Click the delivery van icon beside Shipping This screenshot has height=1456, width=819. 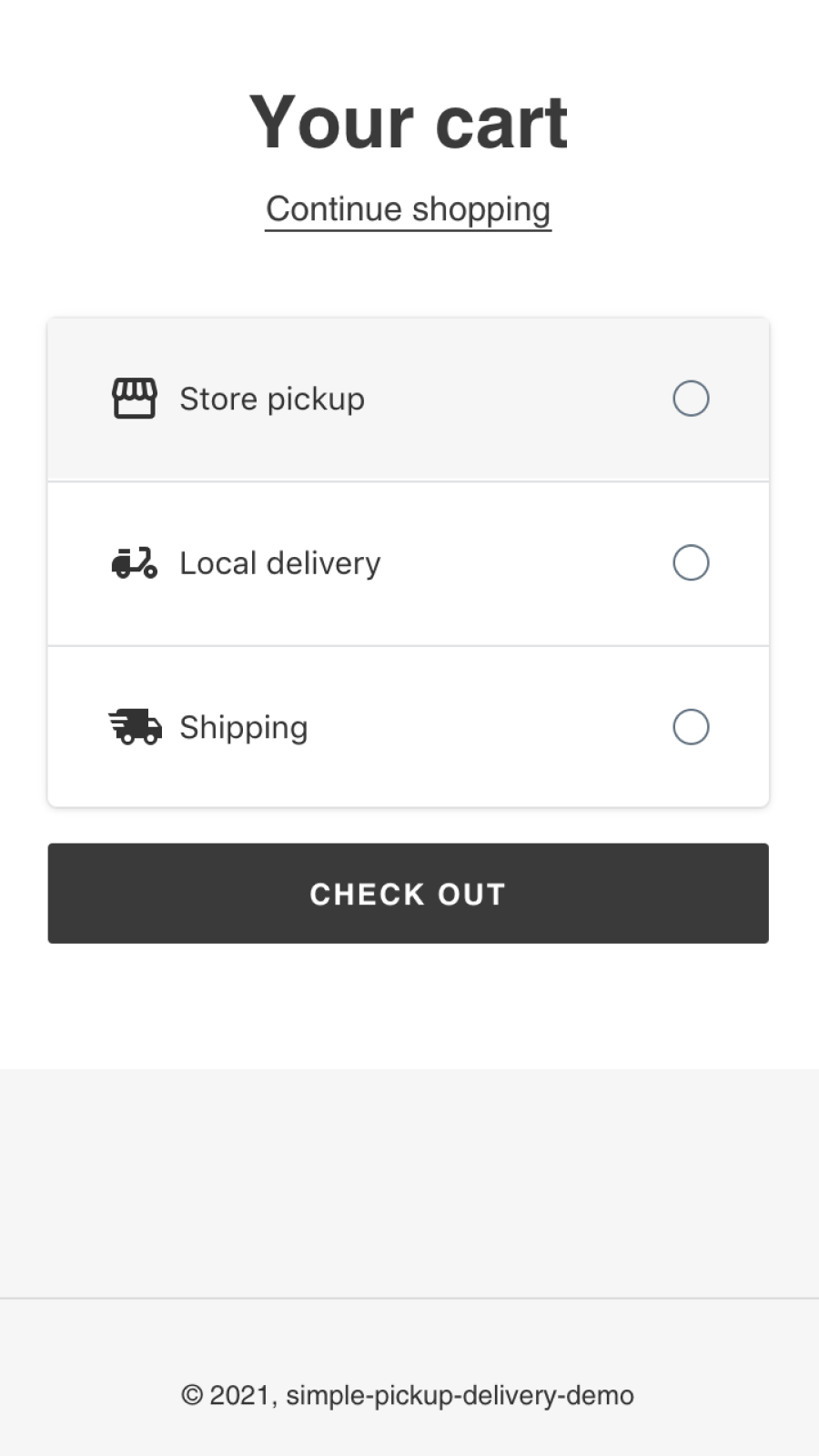(134, 726)
